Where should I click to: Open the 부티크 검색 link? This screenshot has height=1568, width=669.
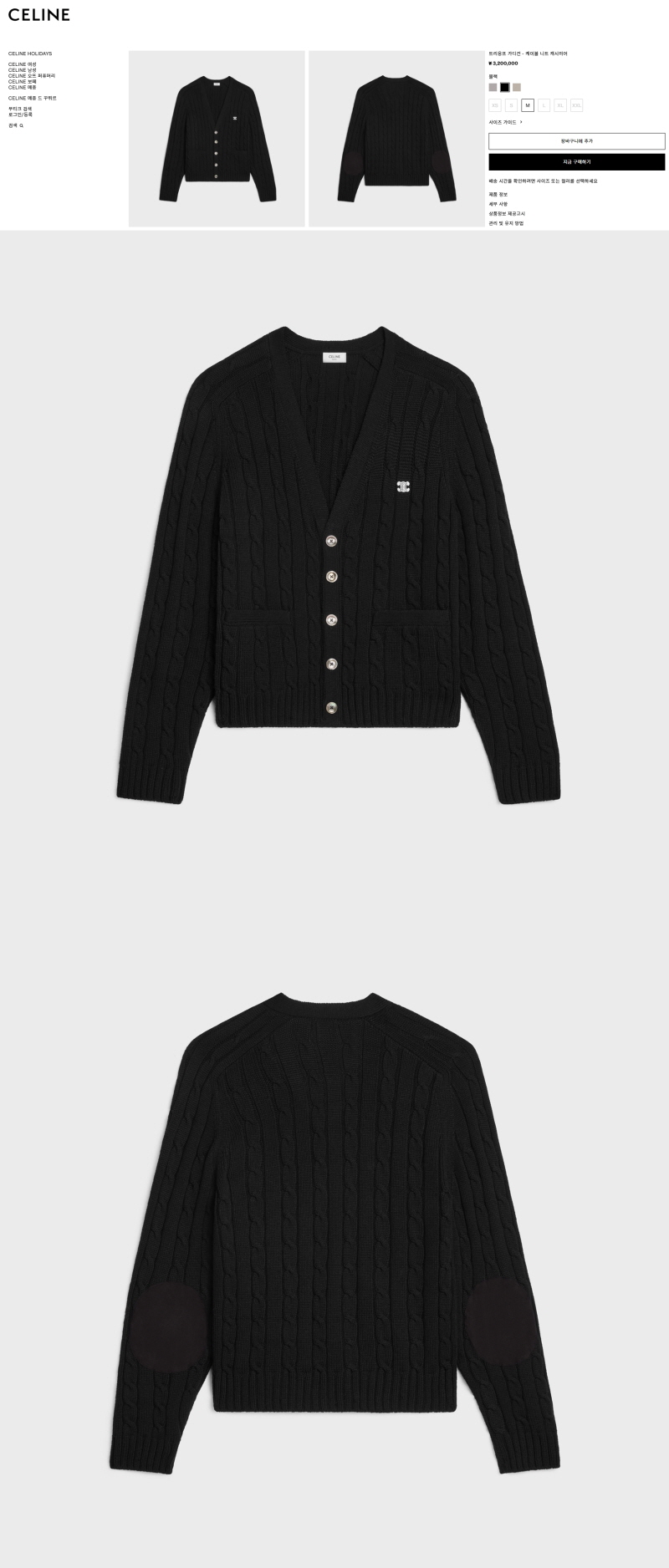coord(20,109)
